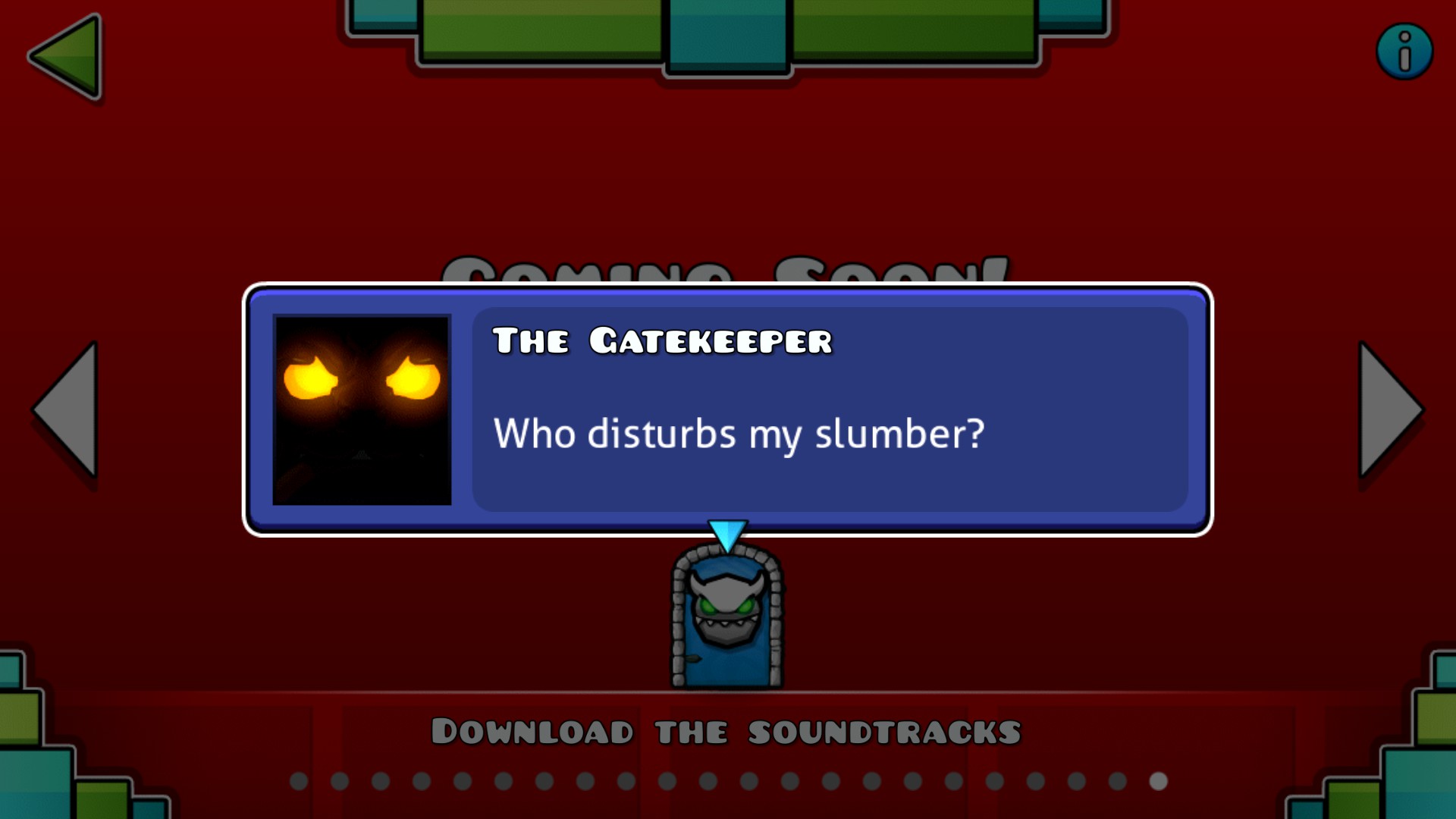Open Download the Soundtracks

pos(726,732)
